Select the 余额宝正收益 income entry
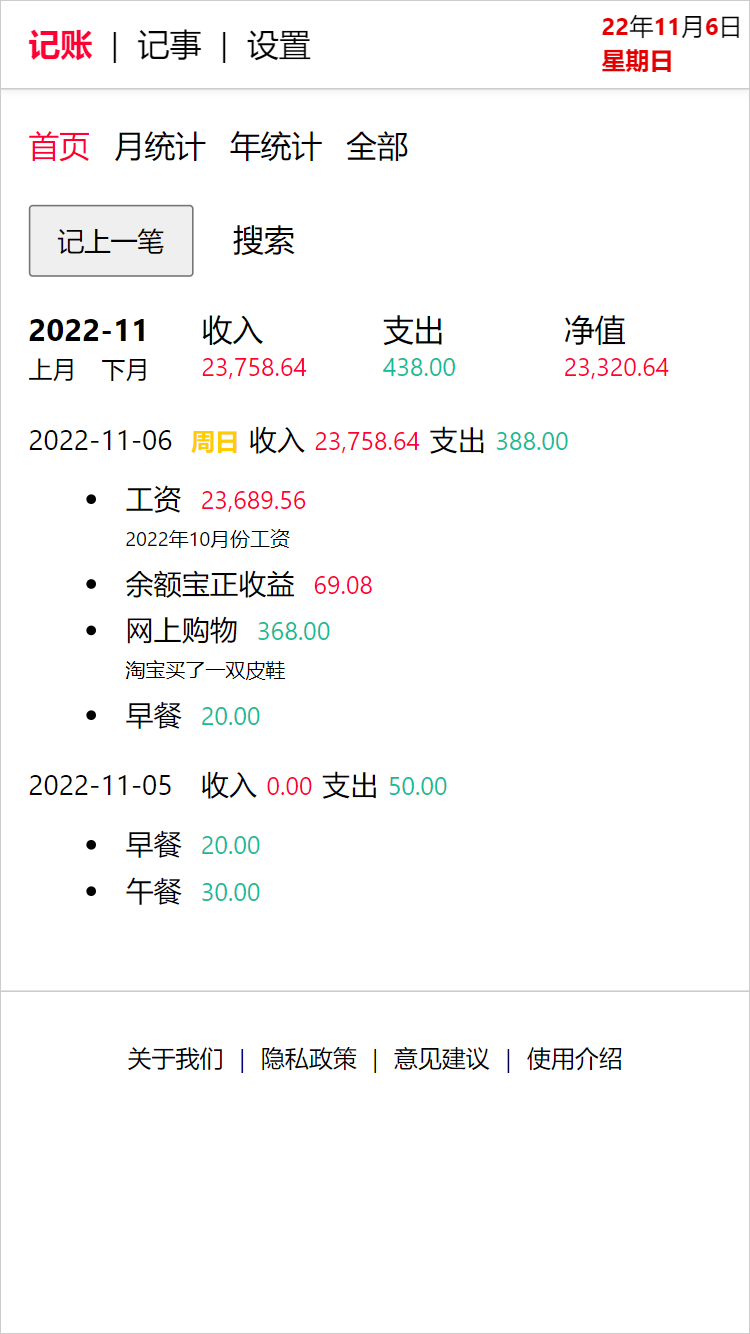Screen dimensions: 750x1334 click(x=209, y=584)
